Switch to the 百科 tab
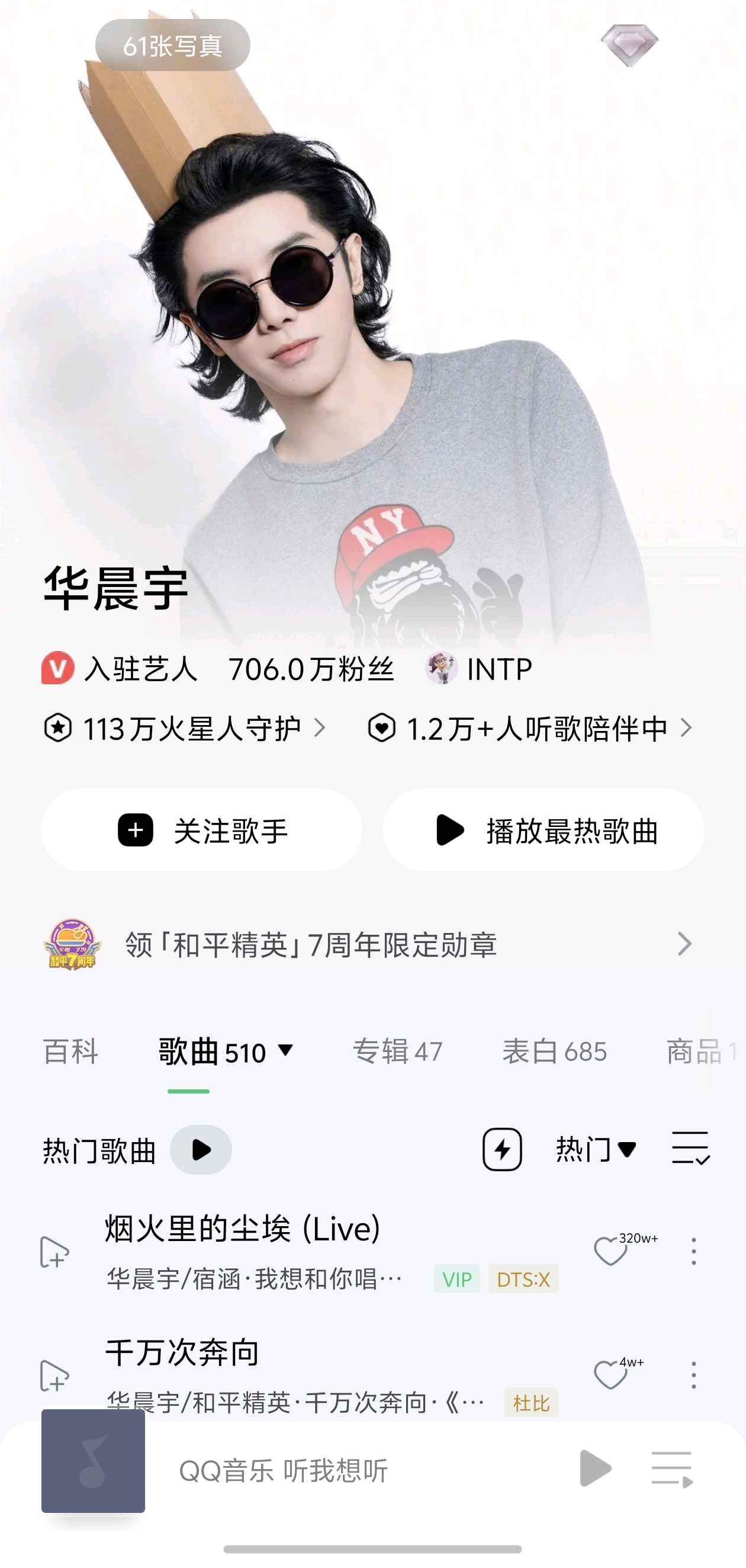The height and width of the screenshot is (1568, 746). pyautogui.click(x=70, y=1052)
